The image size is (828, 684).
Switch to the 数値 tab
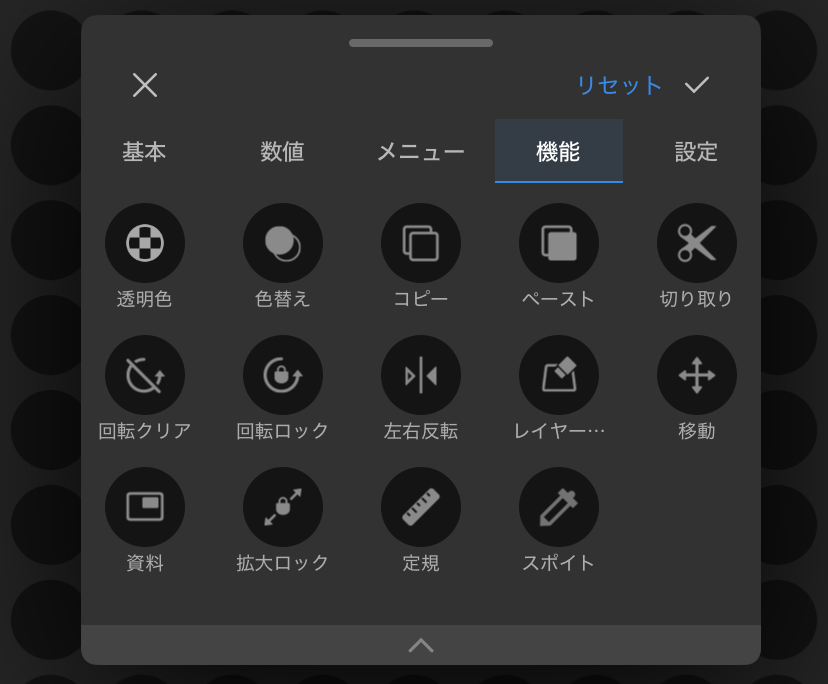(282, 152)
